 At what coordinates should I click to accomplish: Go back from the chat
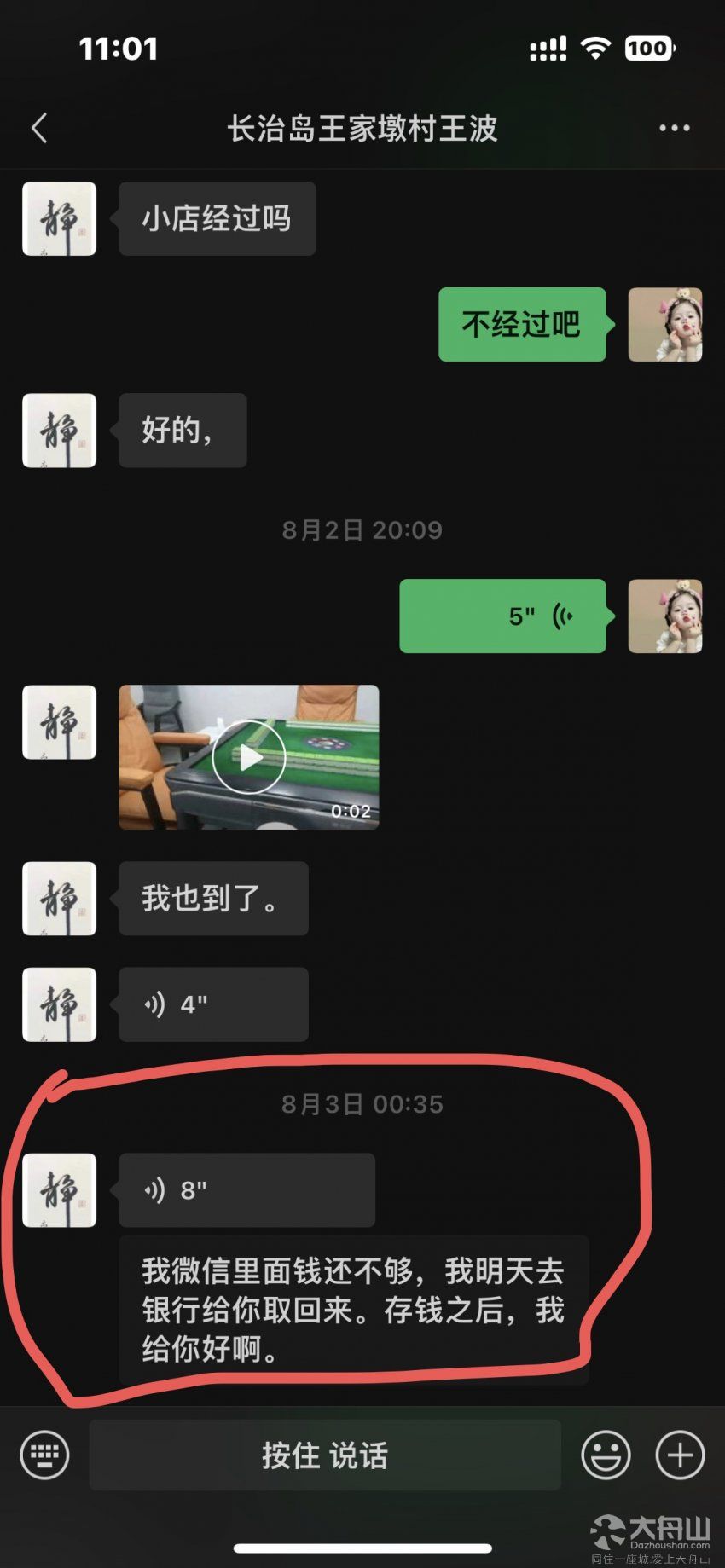point(39,129)
